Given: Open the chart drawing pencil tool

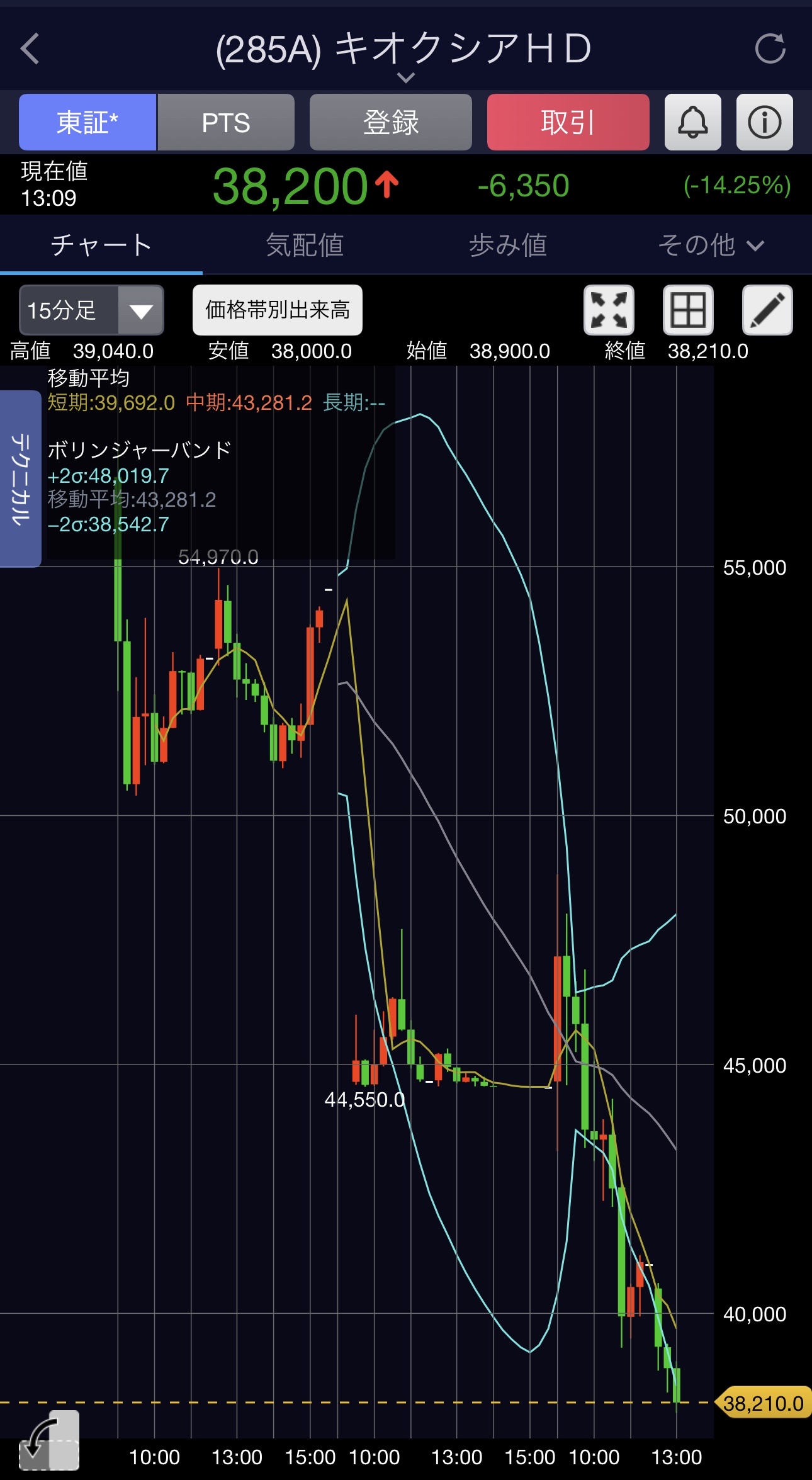Looking at the screenshot, I should pyautogui.click(x=767, y=310).
